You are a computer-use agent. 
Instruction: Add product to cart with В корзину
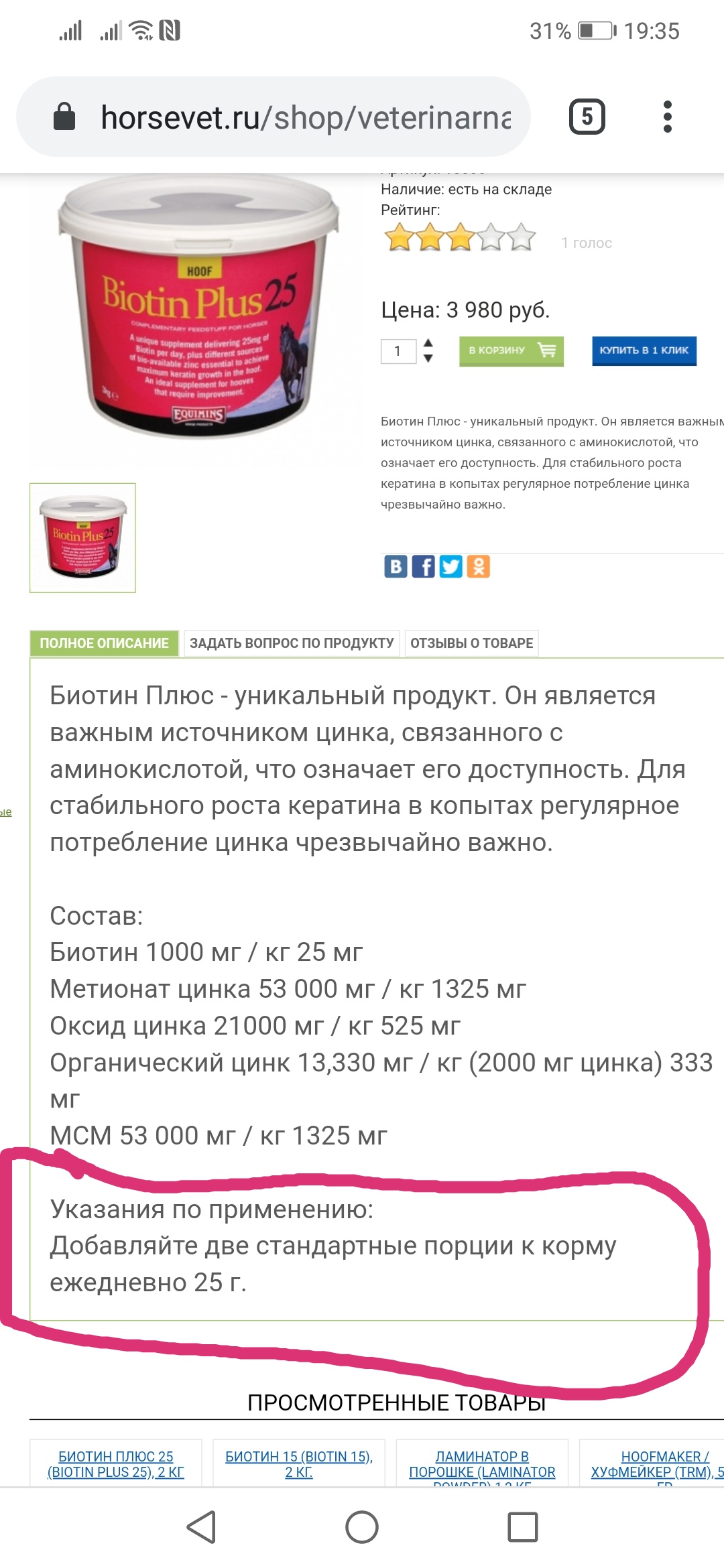[x=511, y=350]
